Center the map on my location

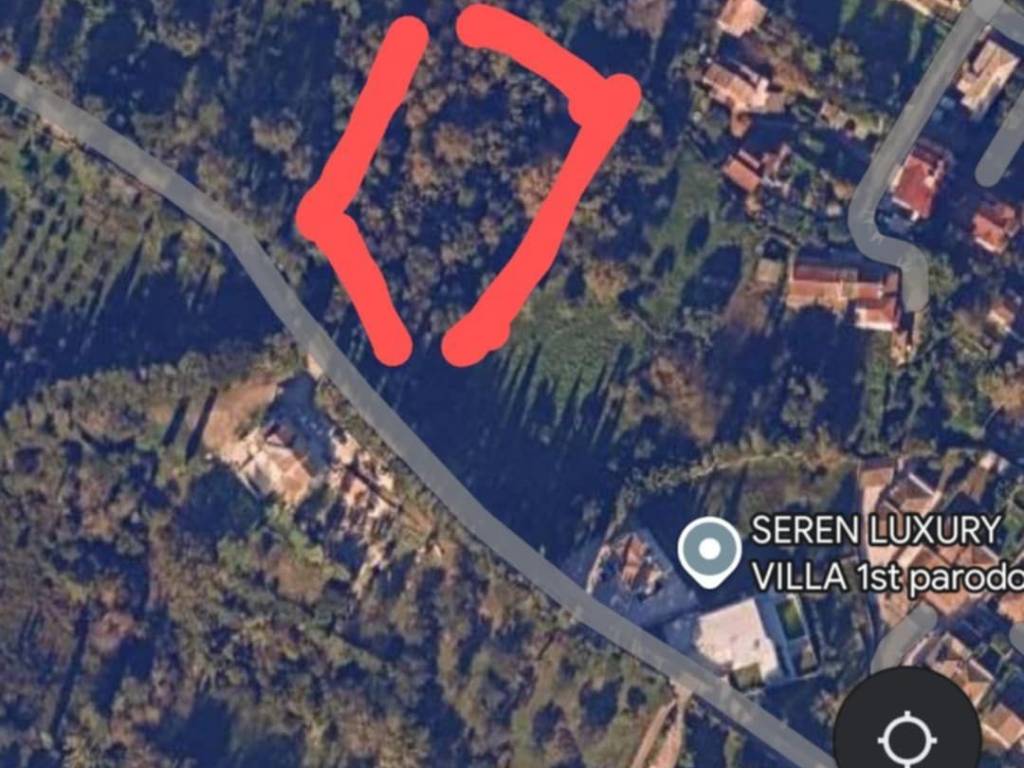pyautogui.click(x=907, y=737)
